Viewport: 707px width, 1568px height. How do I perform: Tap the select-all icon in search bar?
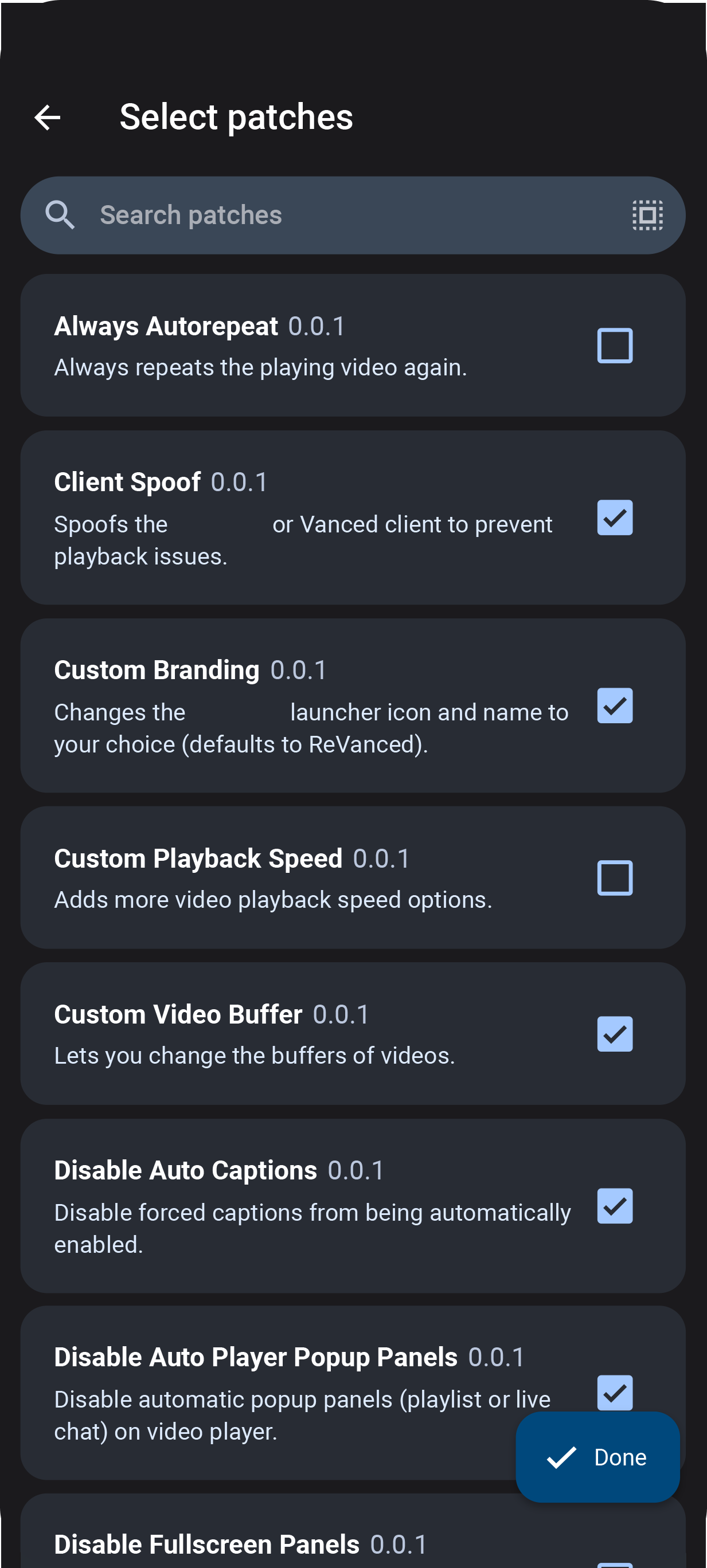[647, 215]
